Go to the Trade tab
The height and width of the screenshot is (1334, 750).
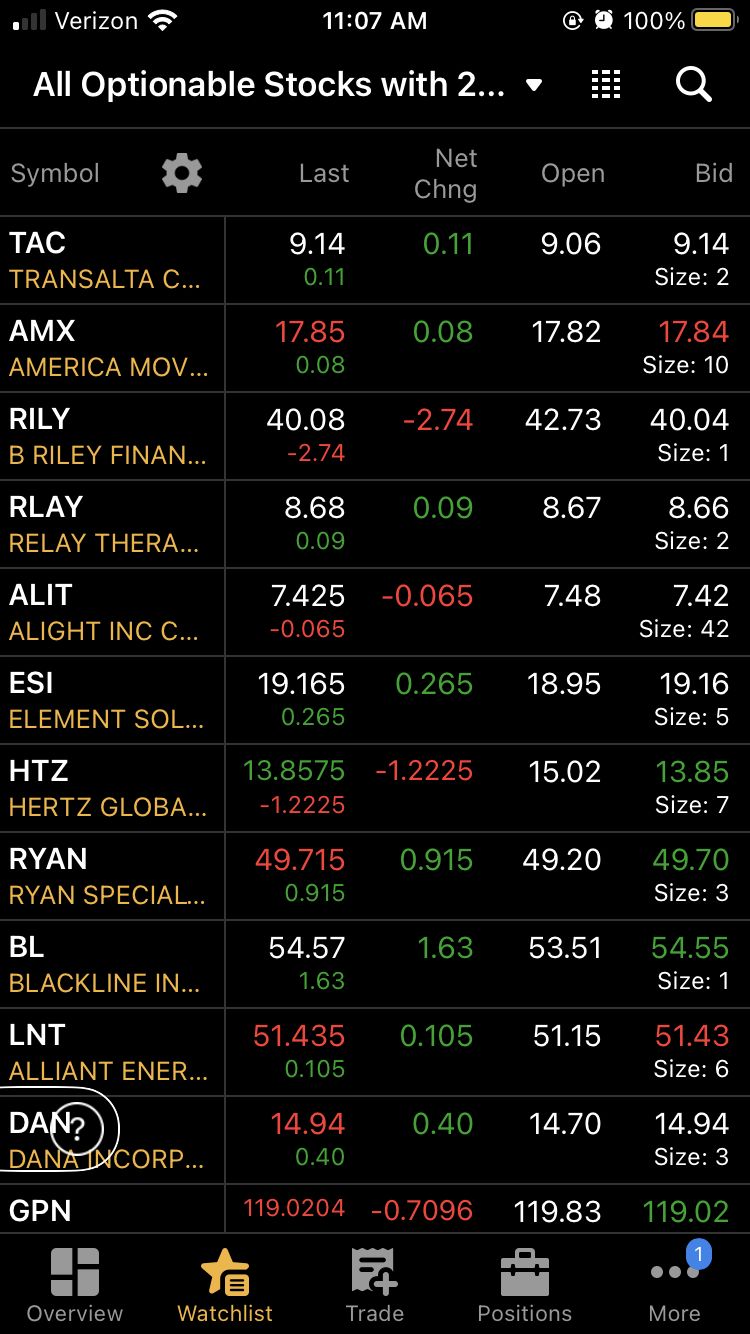point(375,1286)
